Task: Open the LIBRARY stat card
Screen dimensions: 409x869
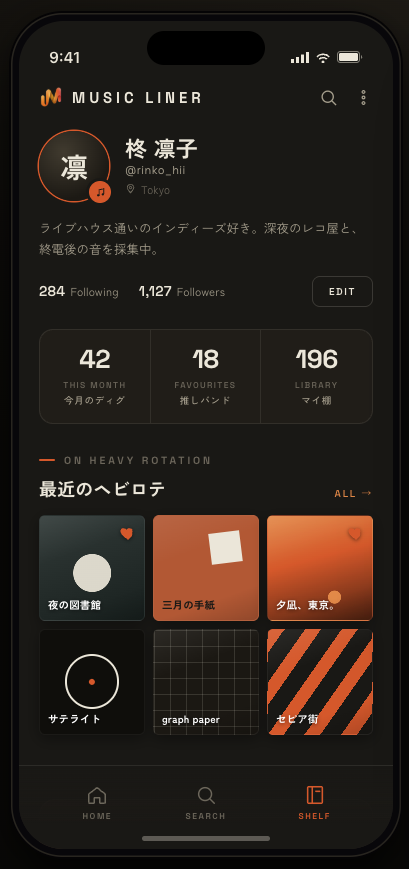Action: (x=316, y=376)
